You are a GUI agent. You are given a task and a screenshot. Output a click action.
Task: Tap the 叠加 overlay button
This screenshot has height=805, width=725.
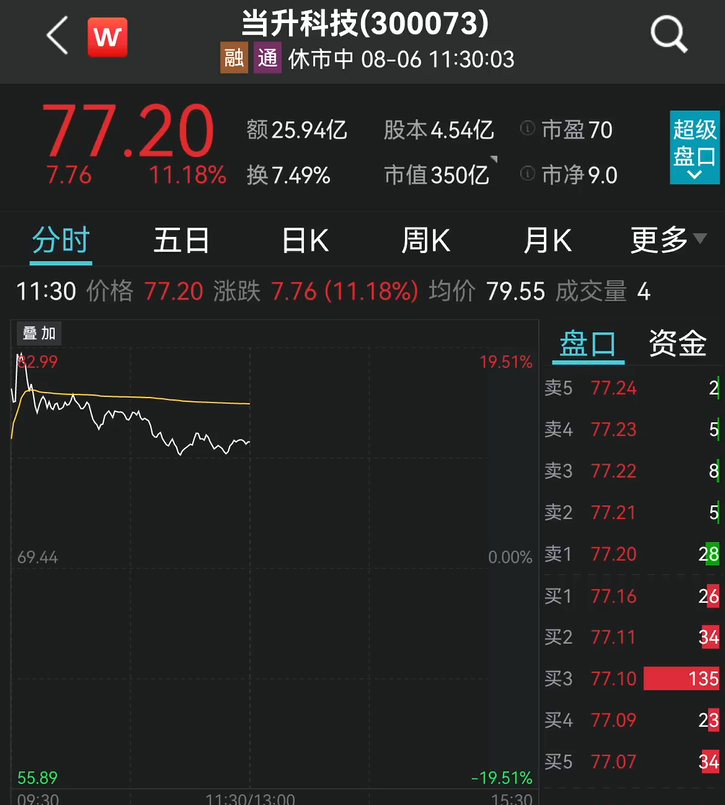click(x=40, y=333)
